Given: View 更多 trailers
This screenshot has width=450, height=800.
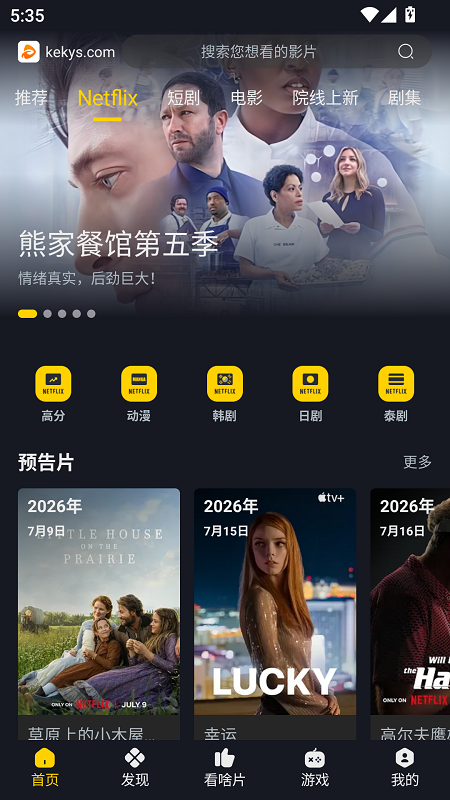Looking at the screenshot, I should coord(417,462).
